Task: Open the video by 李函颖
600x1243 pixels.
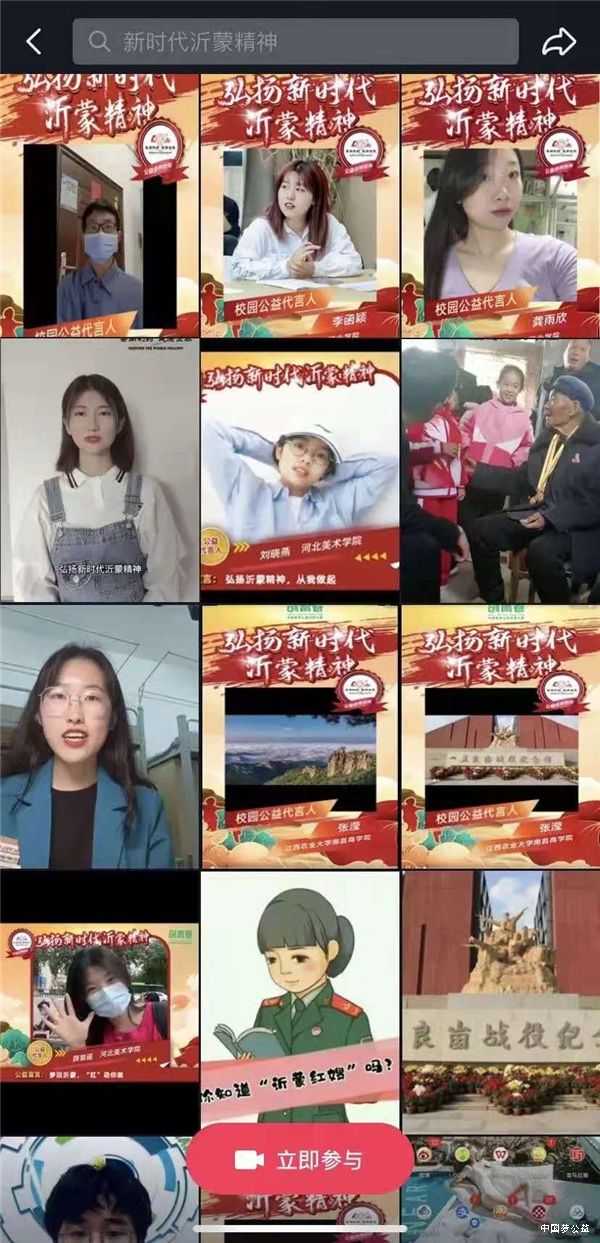Action: 299,205
